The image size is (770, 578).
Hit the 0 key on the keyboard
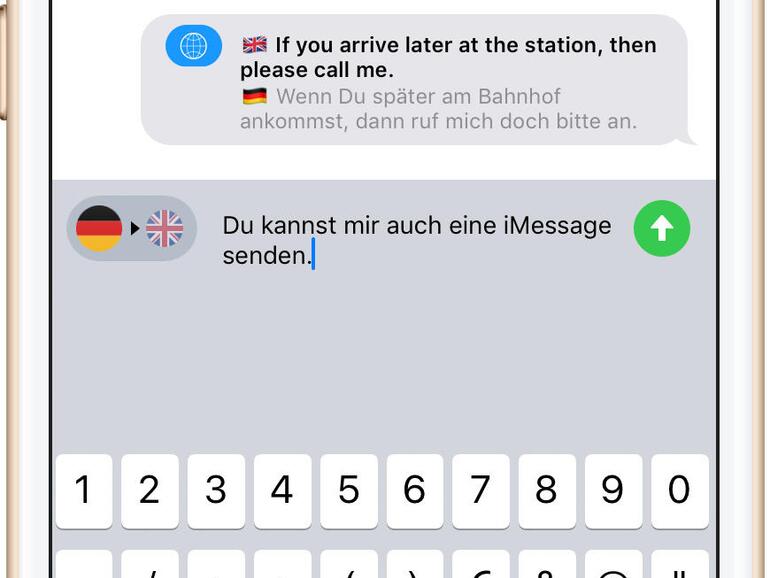point(679,490)
